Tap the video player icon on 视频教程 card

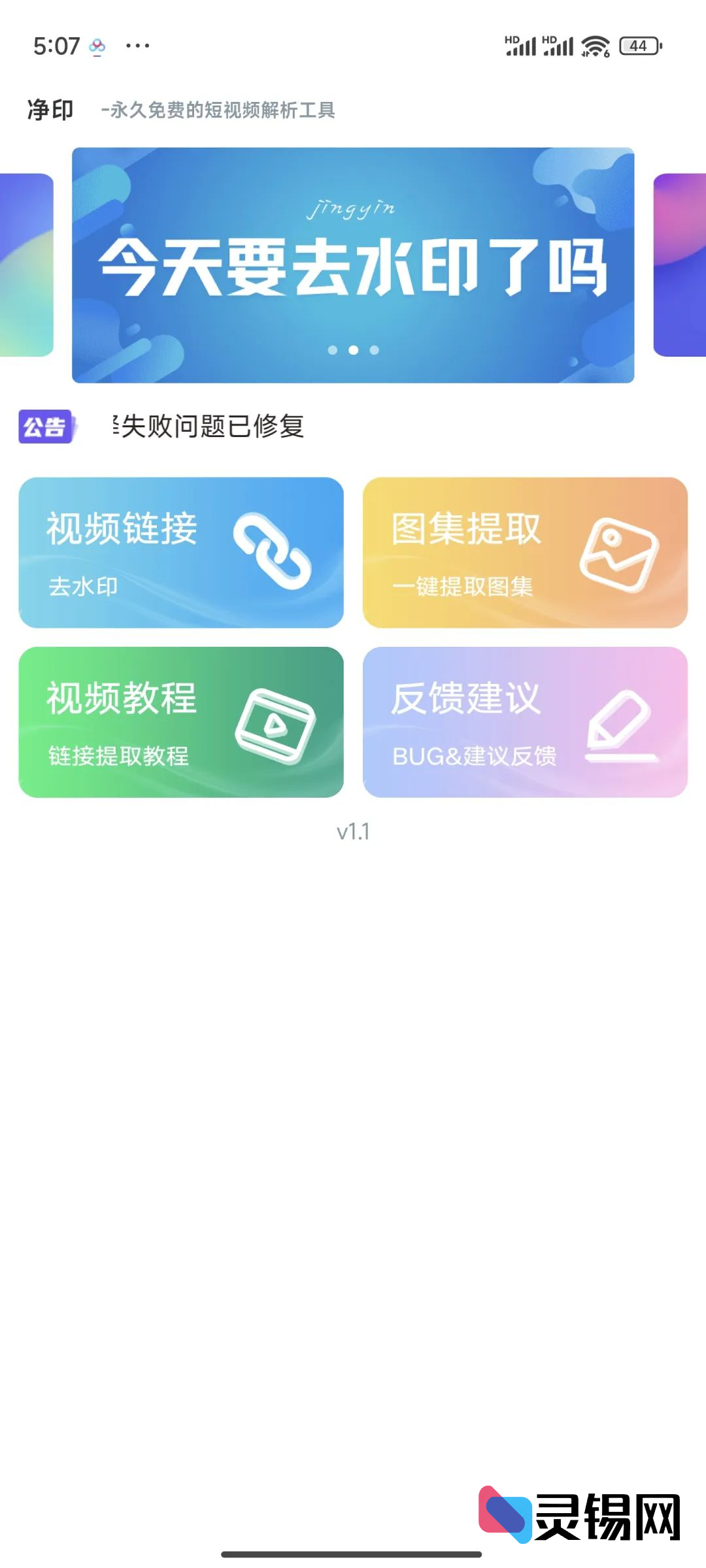tap(275, 725)
